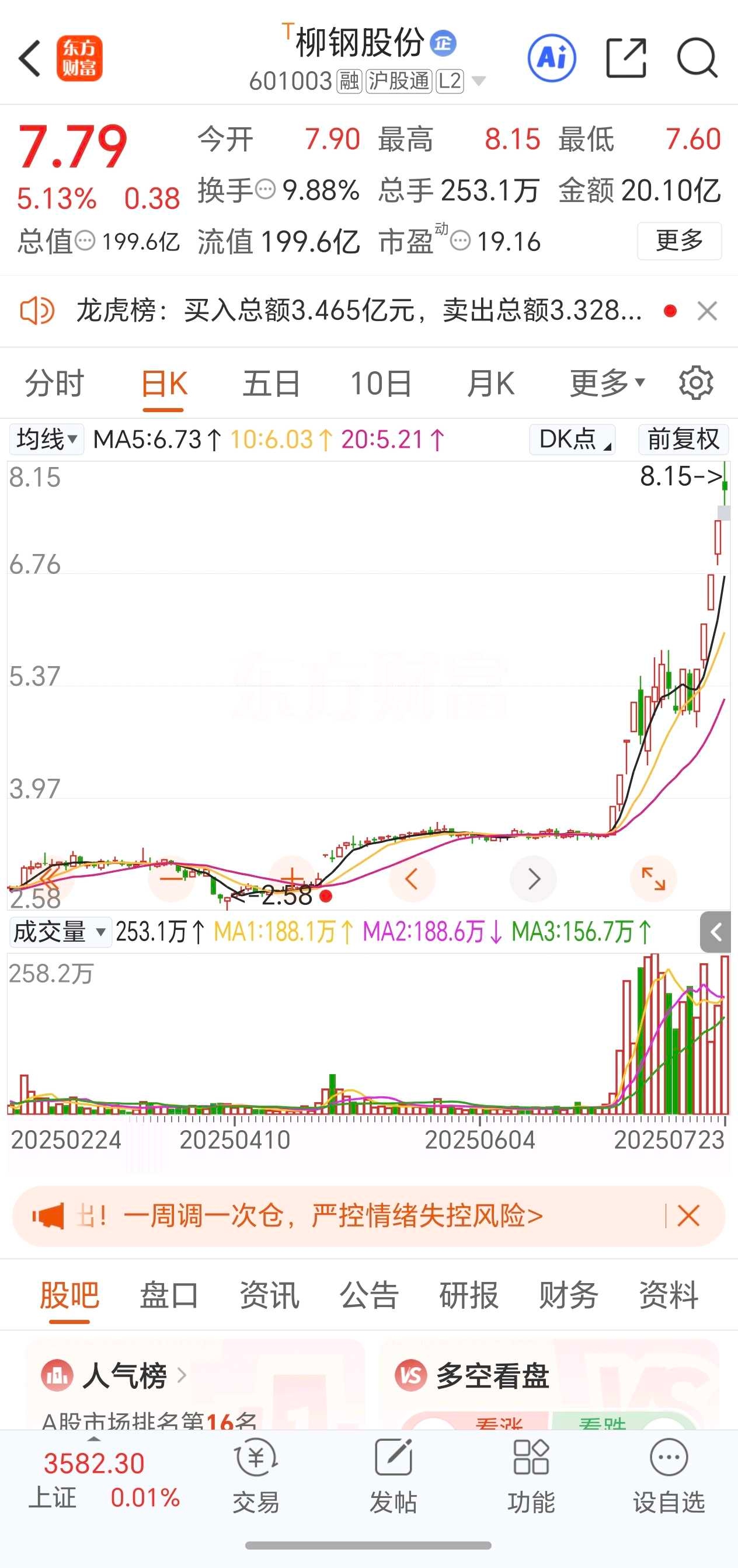
Task: Open the 均线 indicator dropdown
Action: coord(46,439)
